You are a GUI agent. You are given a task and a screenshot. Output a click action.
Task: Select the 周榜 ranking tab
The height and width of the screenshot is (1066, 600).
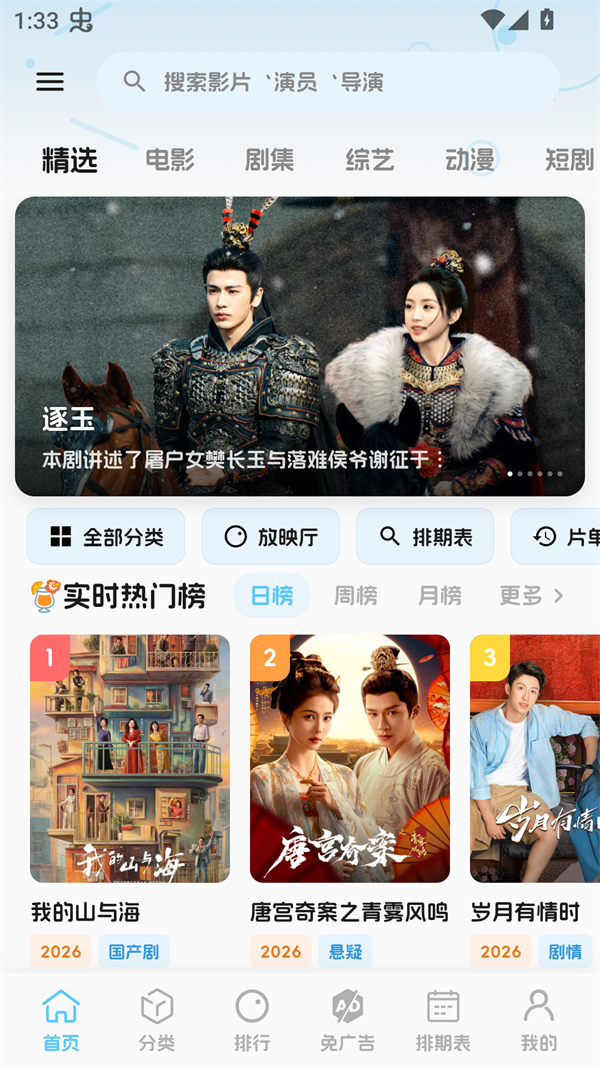[355, 596]
